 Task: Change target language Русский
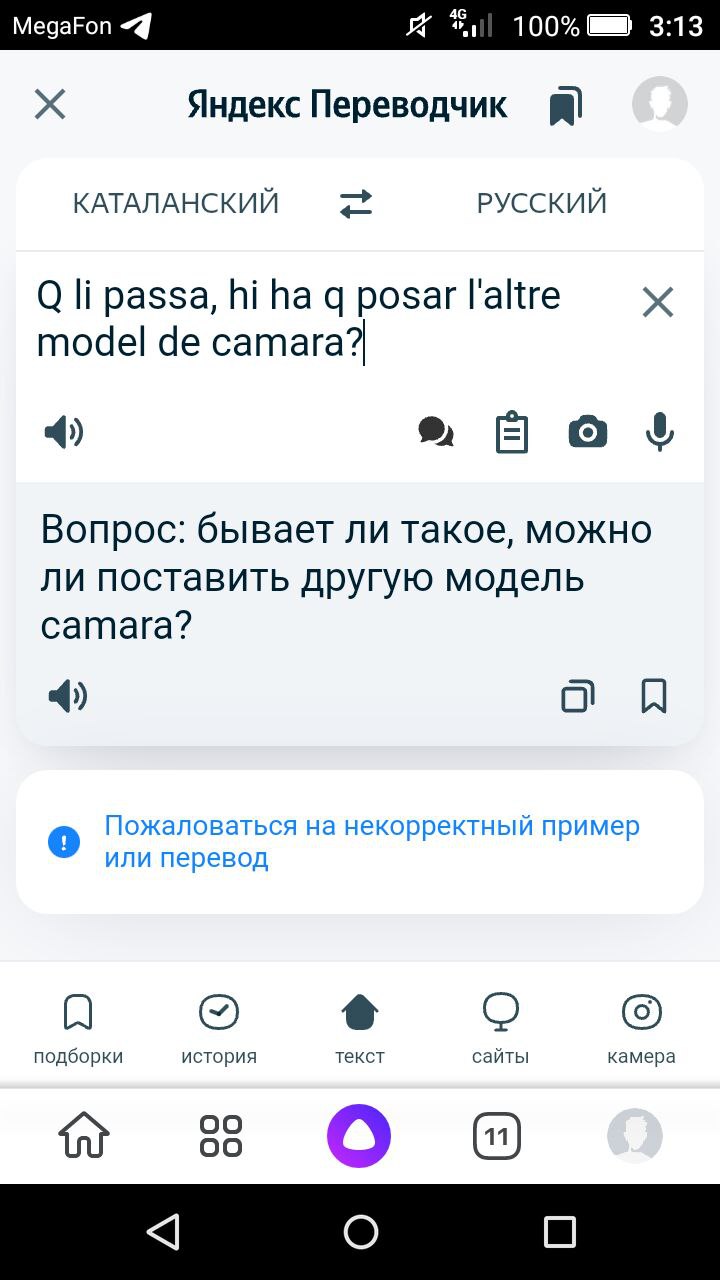point(542,203)
